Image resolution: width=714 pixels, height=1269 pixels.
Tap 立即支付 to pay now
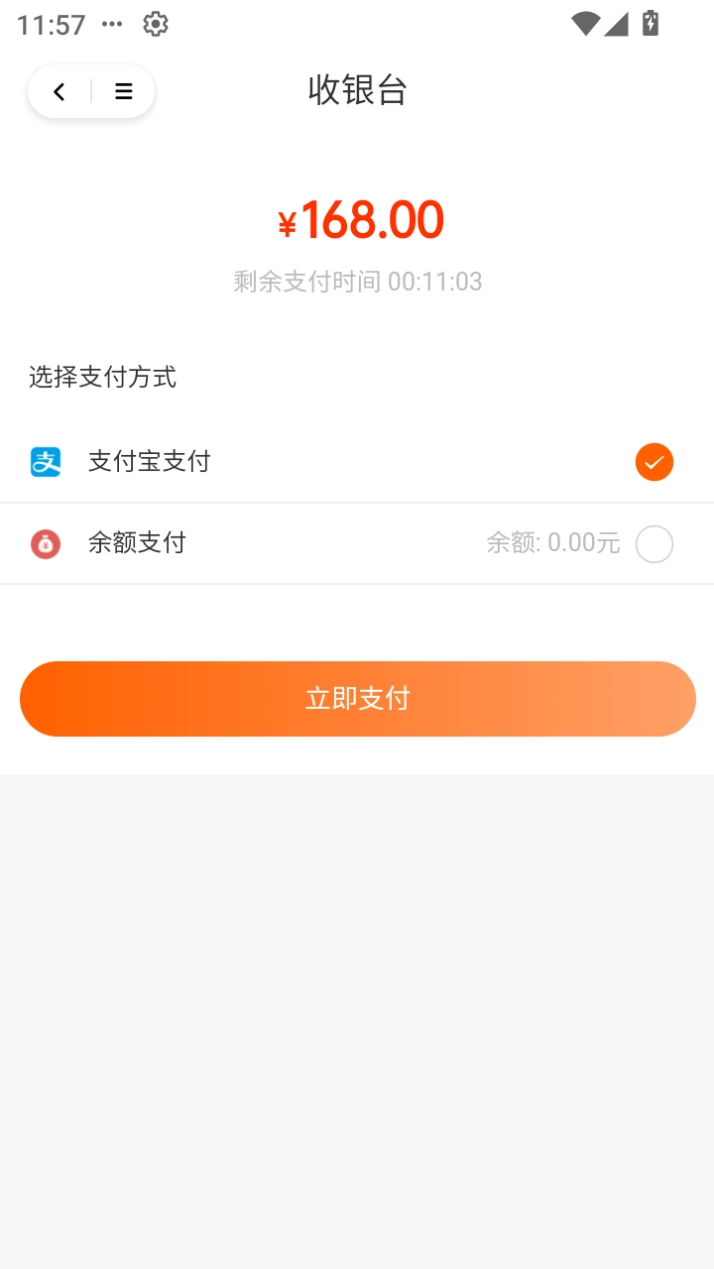tap(357, 699)
